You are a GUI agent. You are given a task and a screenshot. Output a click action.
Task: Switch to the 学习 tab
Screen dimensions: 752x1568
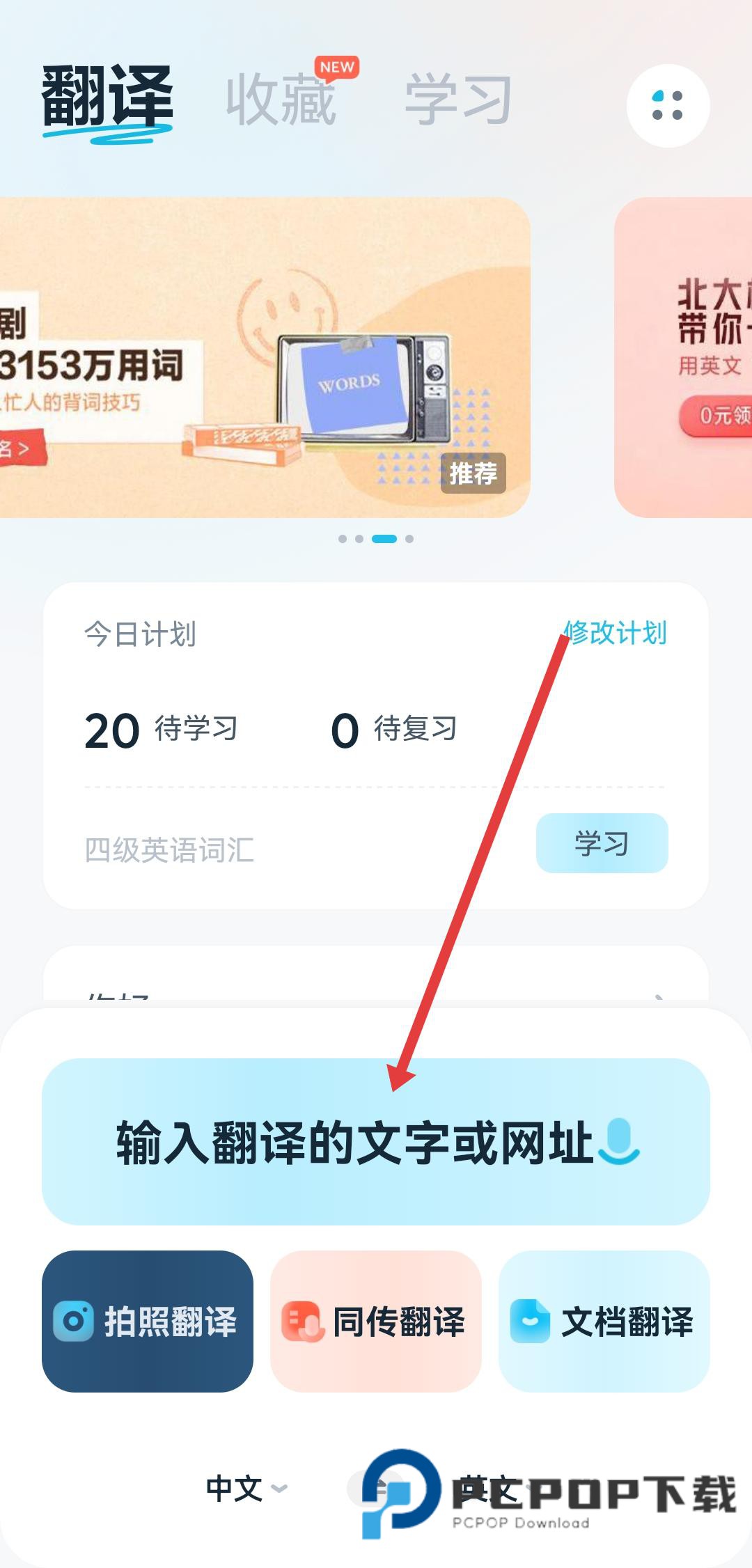459,100
